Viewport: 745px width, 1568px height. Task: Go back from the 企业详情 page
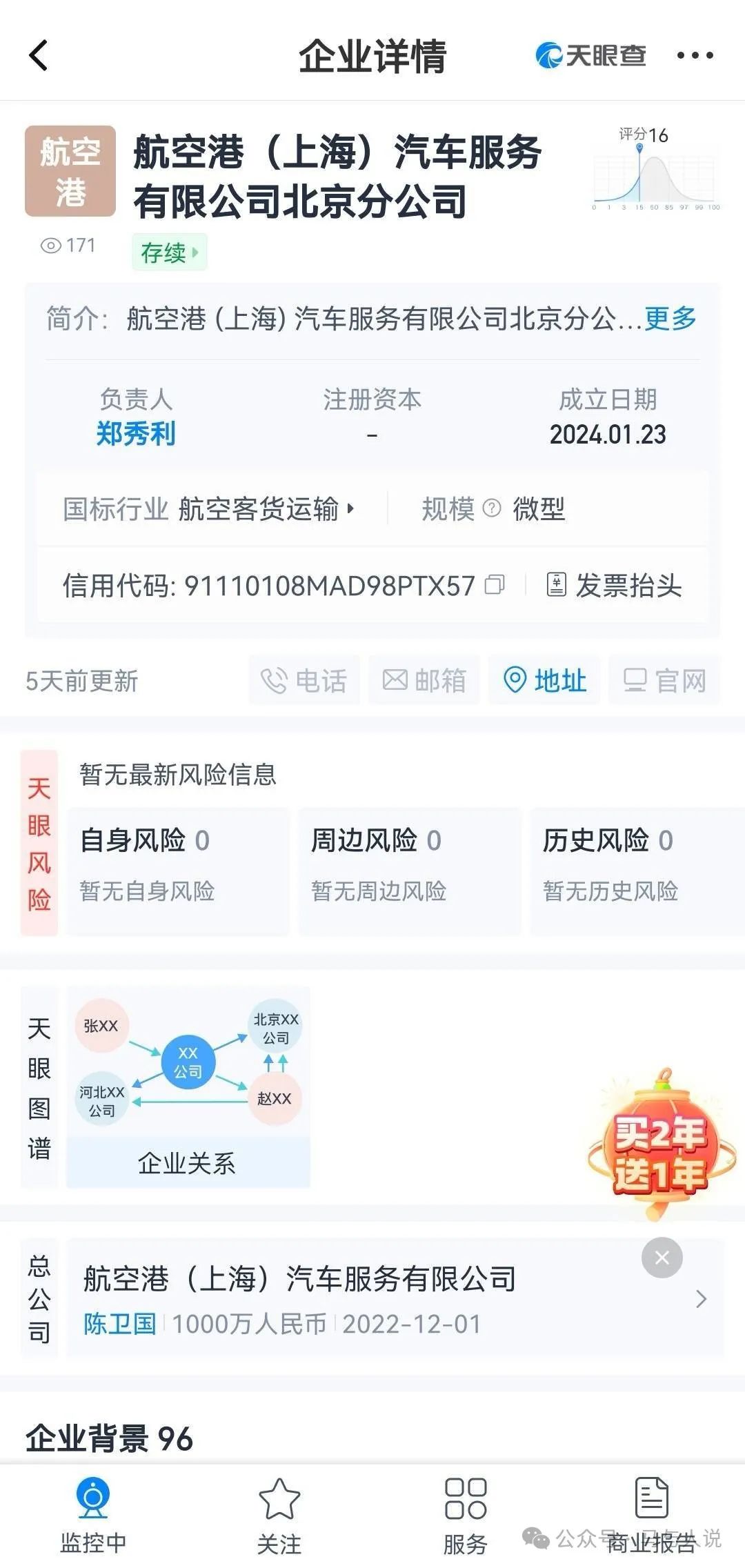pyautogui.click(x=39, y=55)
